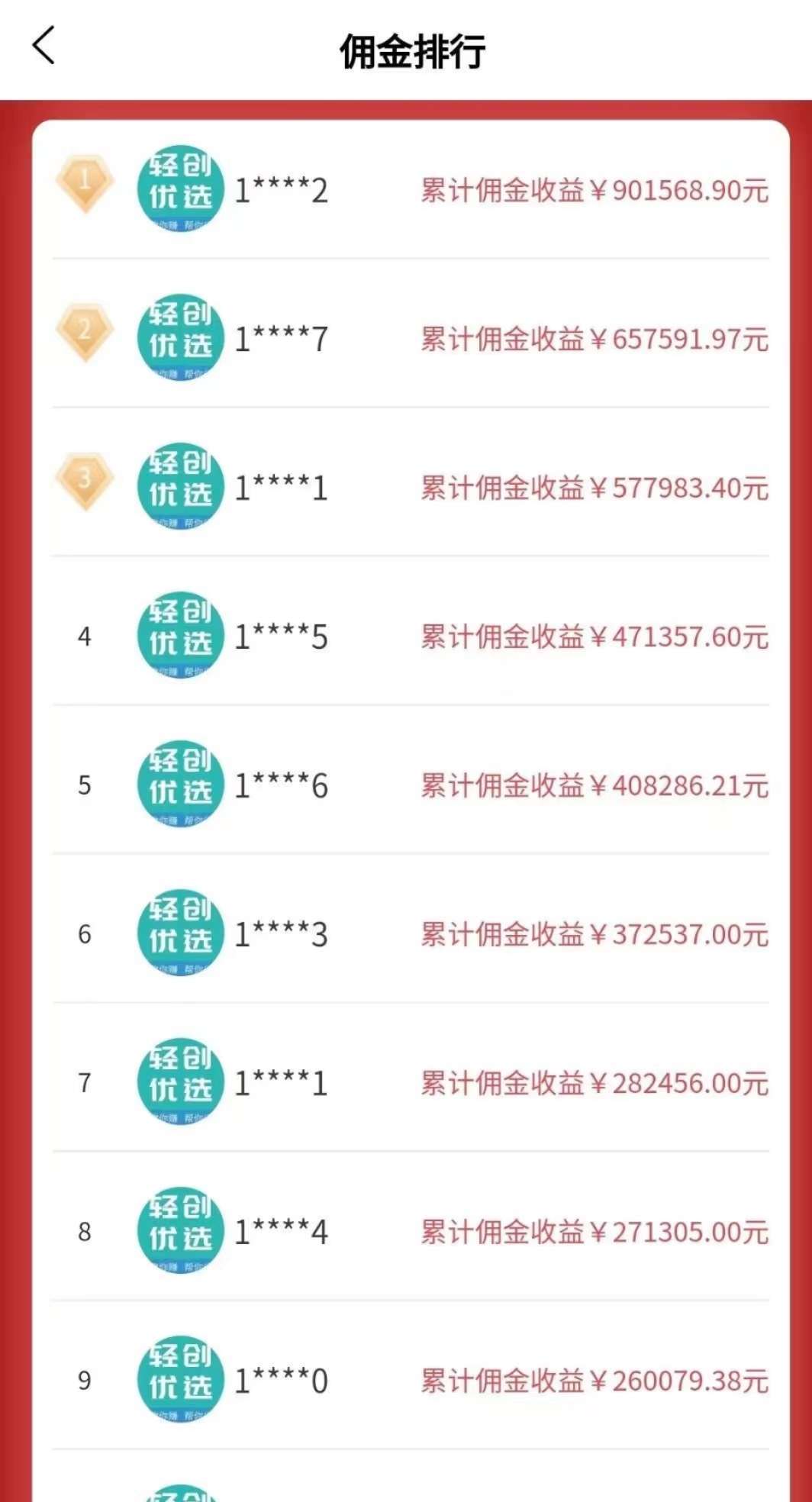Image resolution: width=812 pixels, height=1502 pixels.
Task: Go back from the 佣金排行 page
Action: [43, 45]
